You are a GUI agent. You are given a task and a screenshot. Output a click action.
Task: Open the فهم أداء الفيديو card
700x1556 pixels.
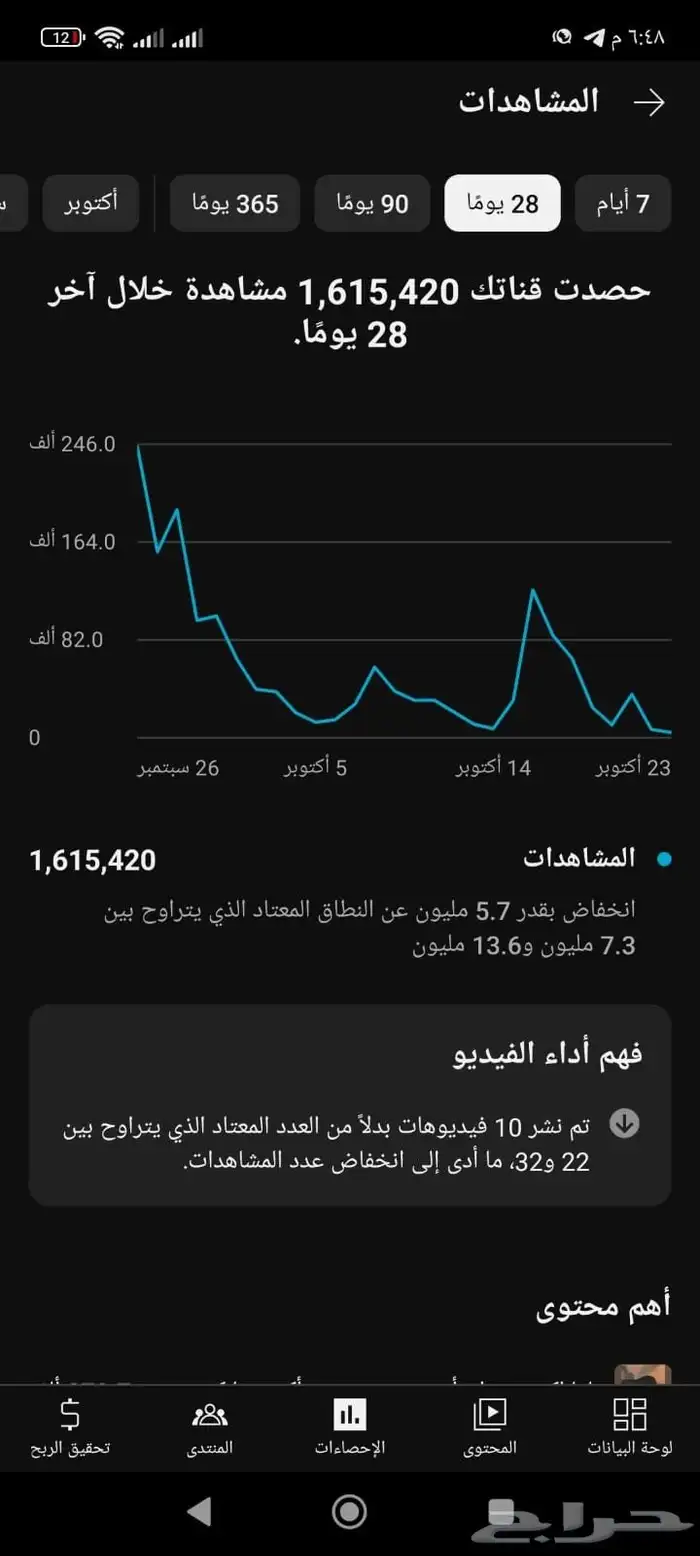point(350,1104)
